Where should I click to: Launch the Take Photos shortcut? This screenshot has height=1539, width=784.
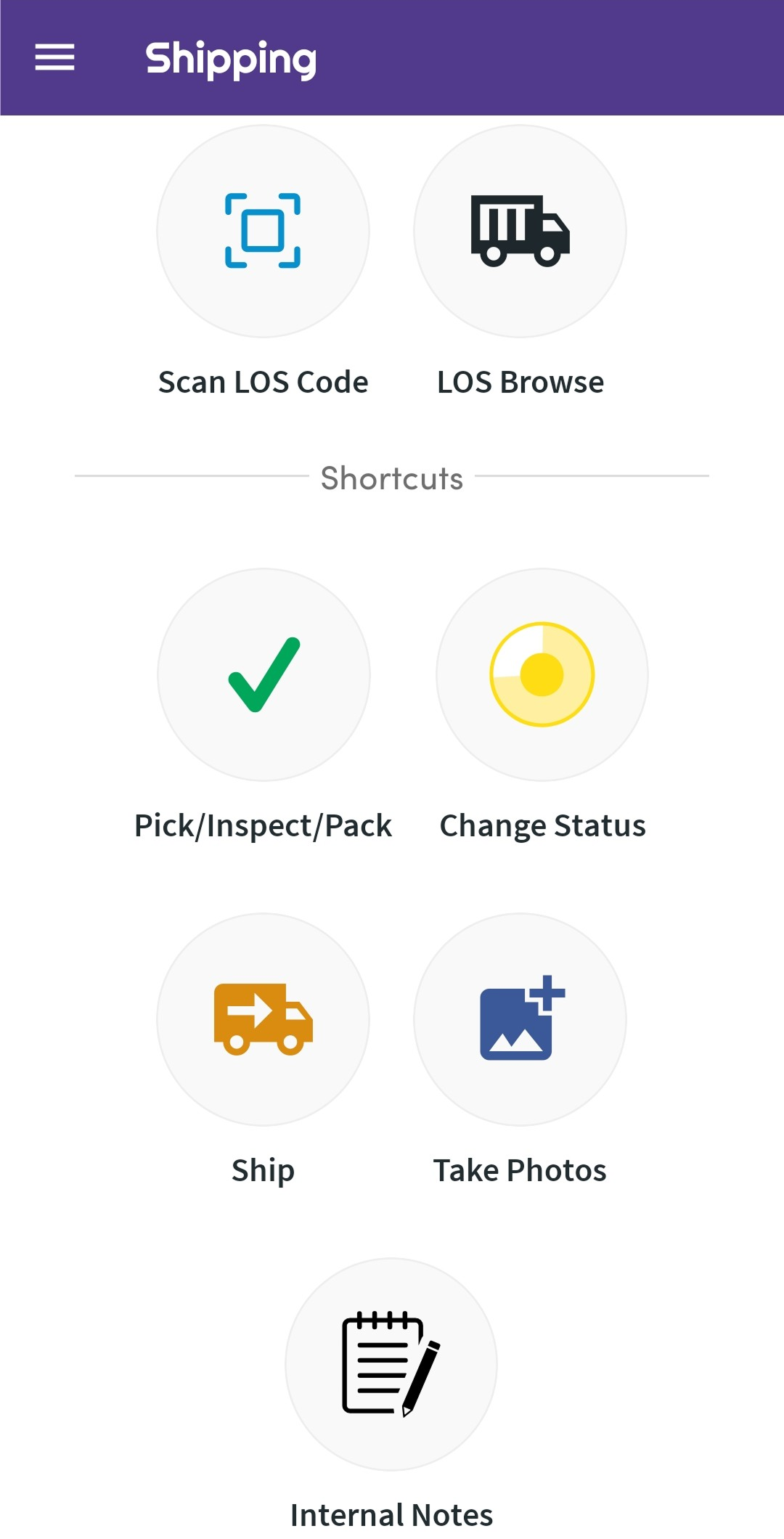[520, 1019]
